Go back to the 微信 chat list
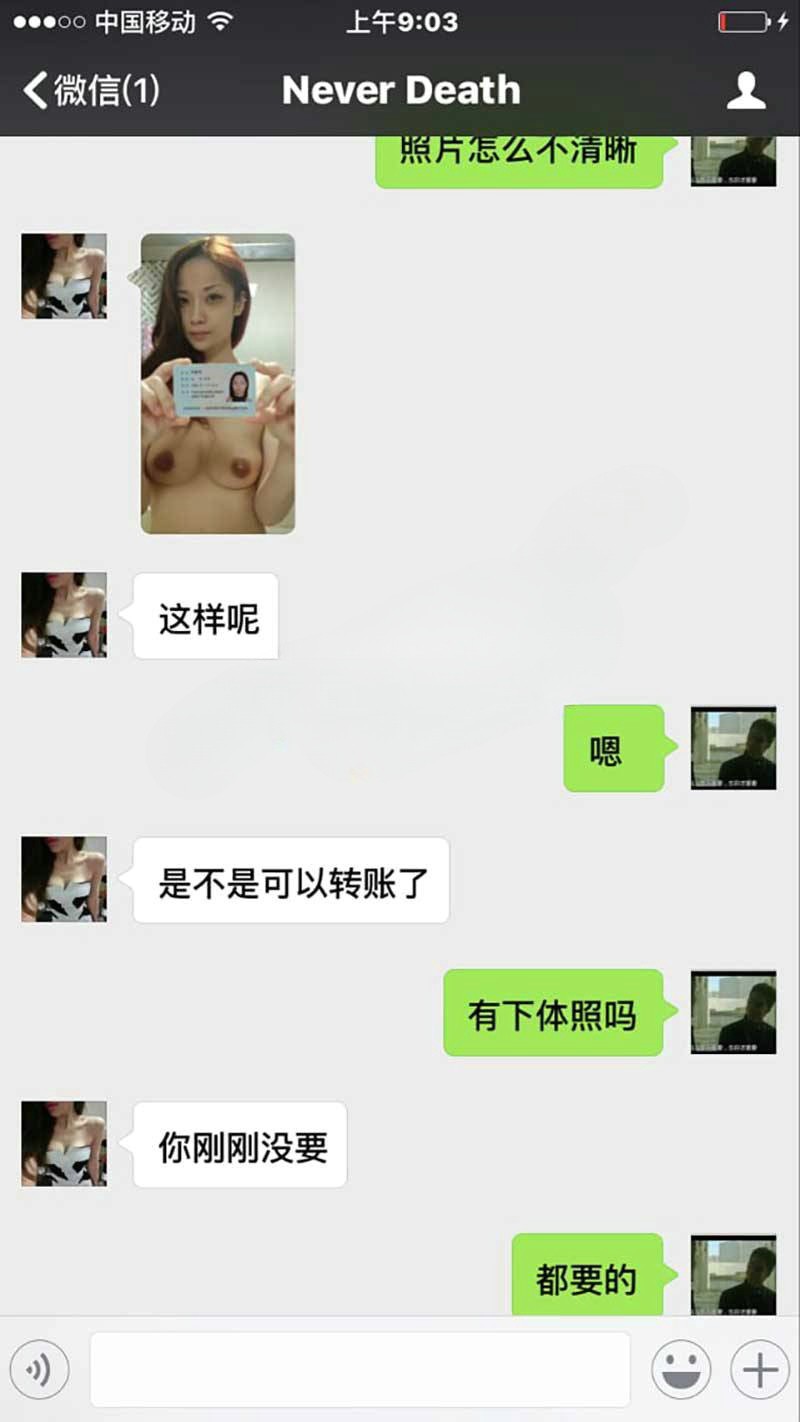Viewport: 800px width, 1422px height. [90, 91]
